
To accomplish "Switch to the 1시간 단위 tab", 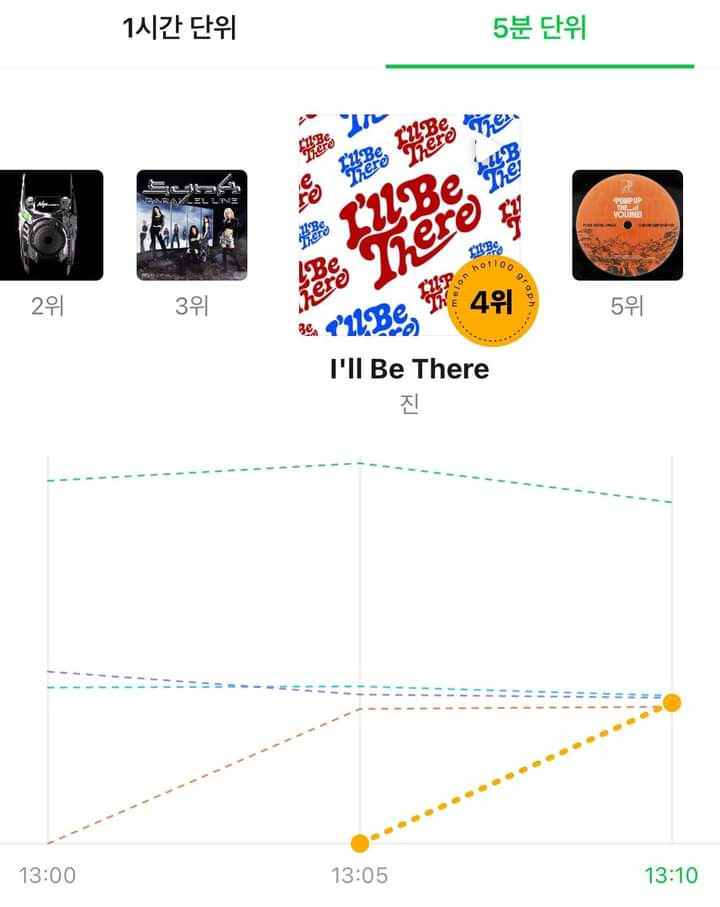I will tap(180, 28).
